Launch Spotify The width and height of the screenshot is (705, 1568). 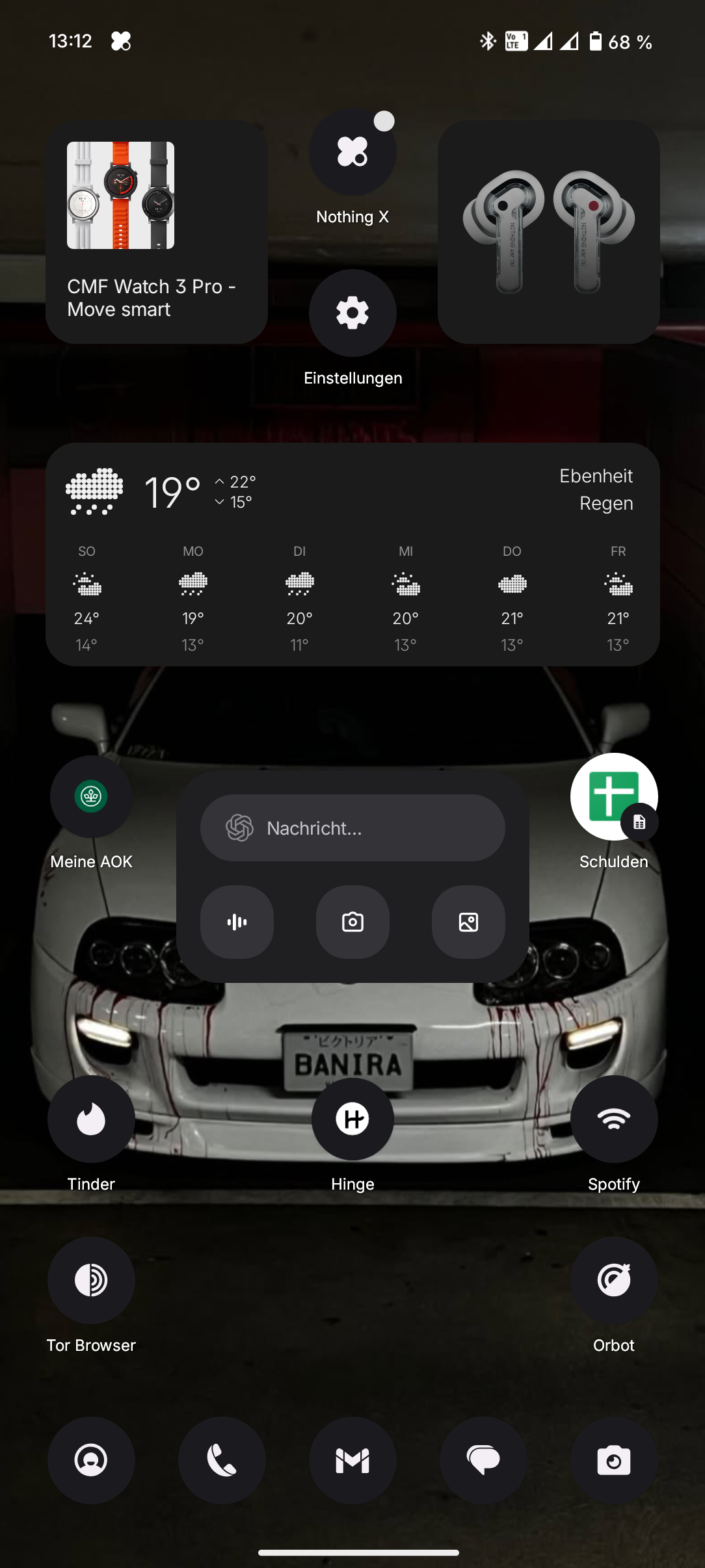(x=613, y=1119)
